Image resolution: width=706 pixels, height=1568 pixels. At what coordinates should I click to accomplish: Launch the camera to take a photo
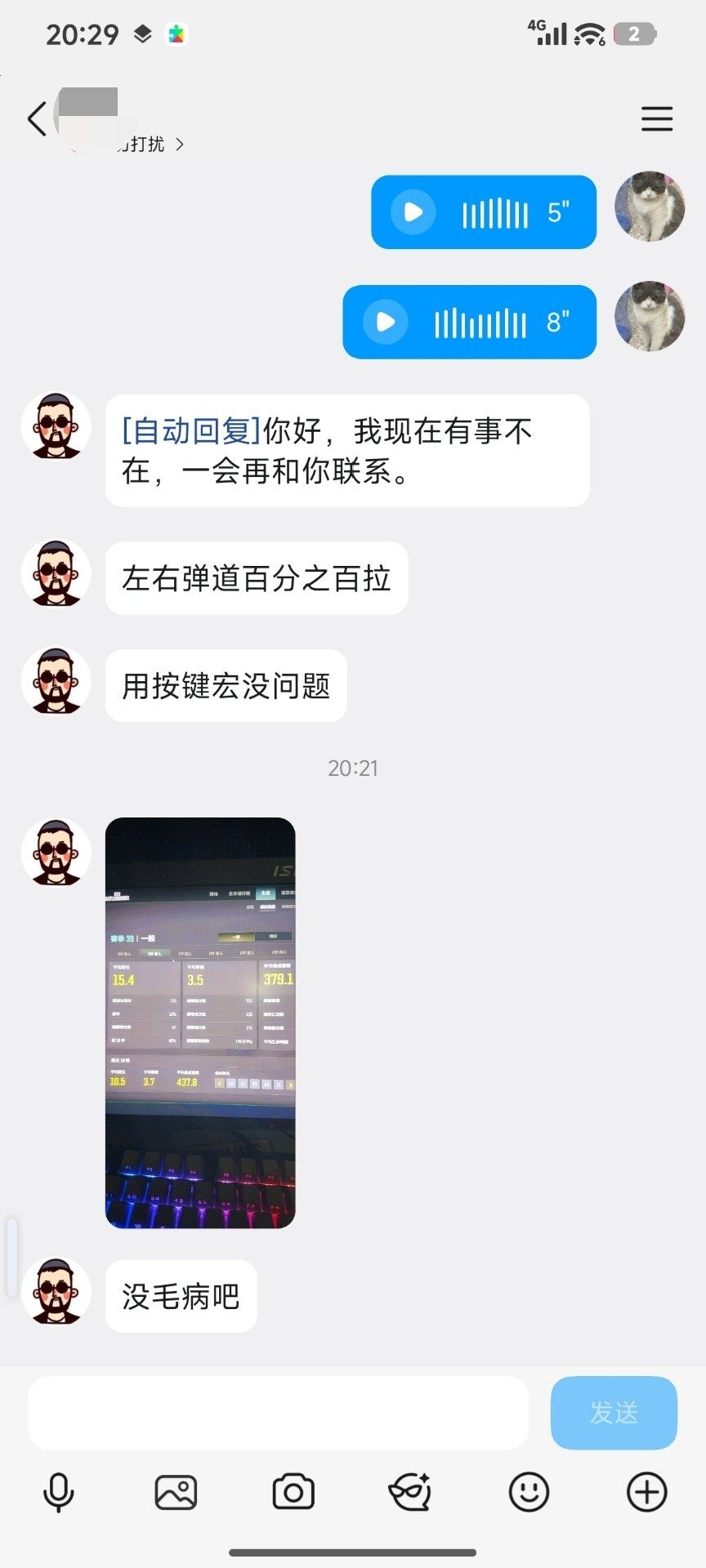pos(293,1493)
